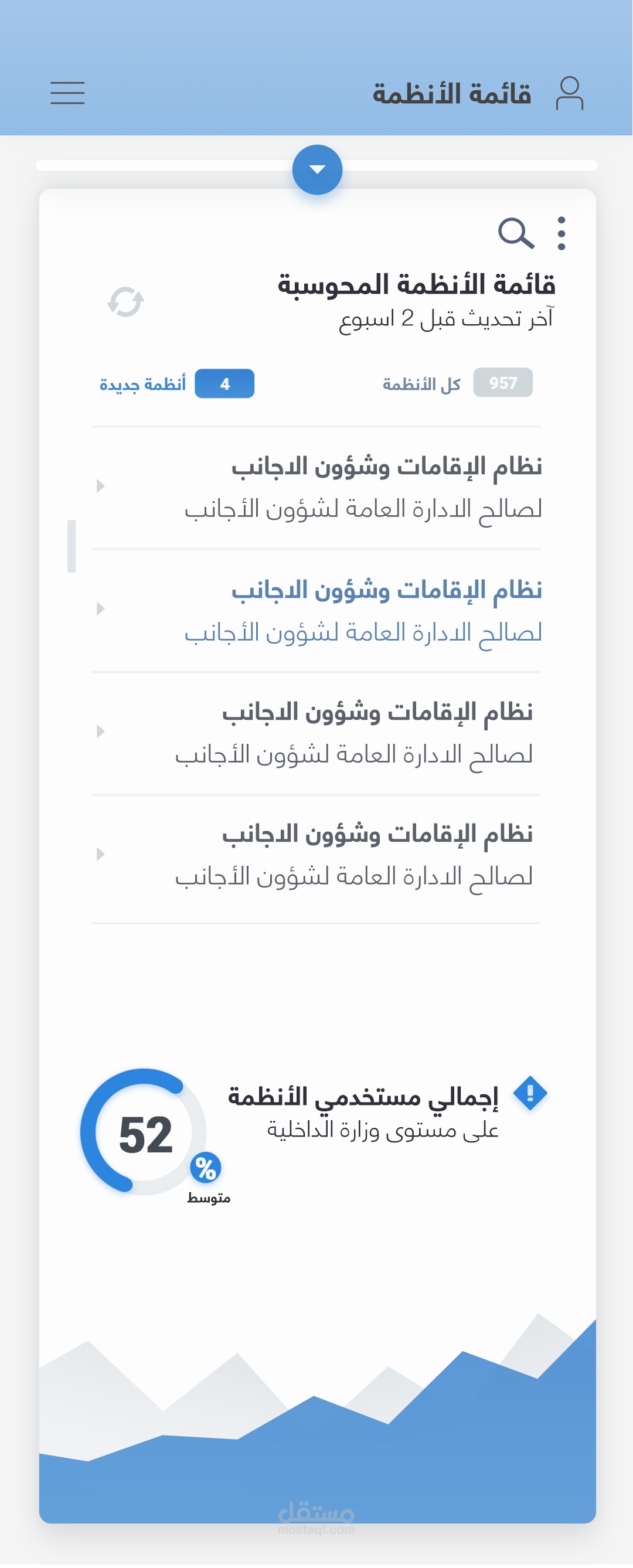Switch to the كل الأنظمة filter
The height and width of the screenshot is (1568, 633).
pyautogui.click(x=417, y=382)
